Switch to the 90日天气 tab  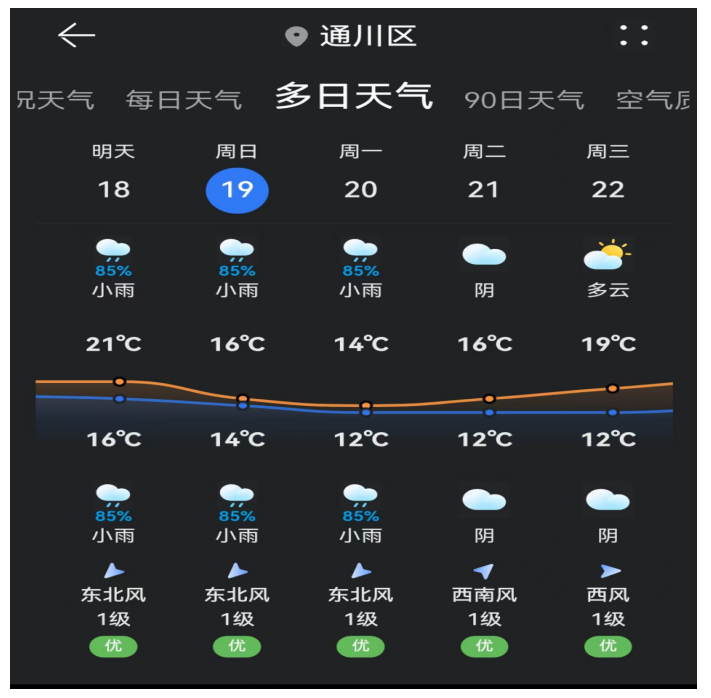tap(524, 100)
